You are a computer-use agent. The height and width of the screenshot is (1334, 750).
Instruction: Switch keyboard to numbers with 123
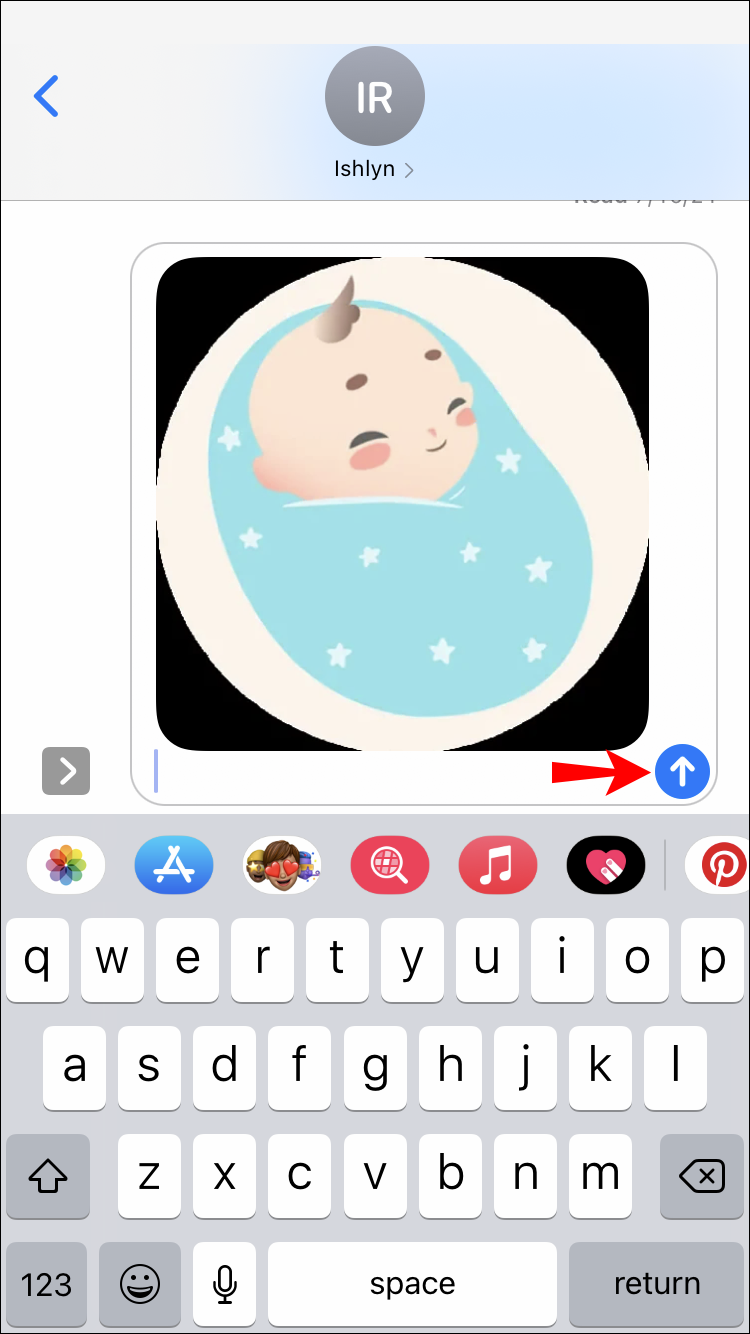(x=46, y=1284)
